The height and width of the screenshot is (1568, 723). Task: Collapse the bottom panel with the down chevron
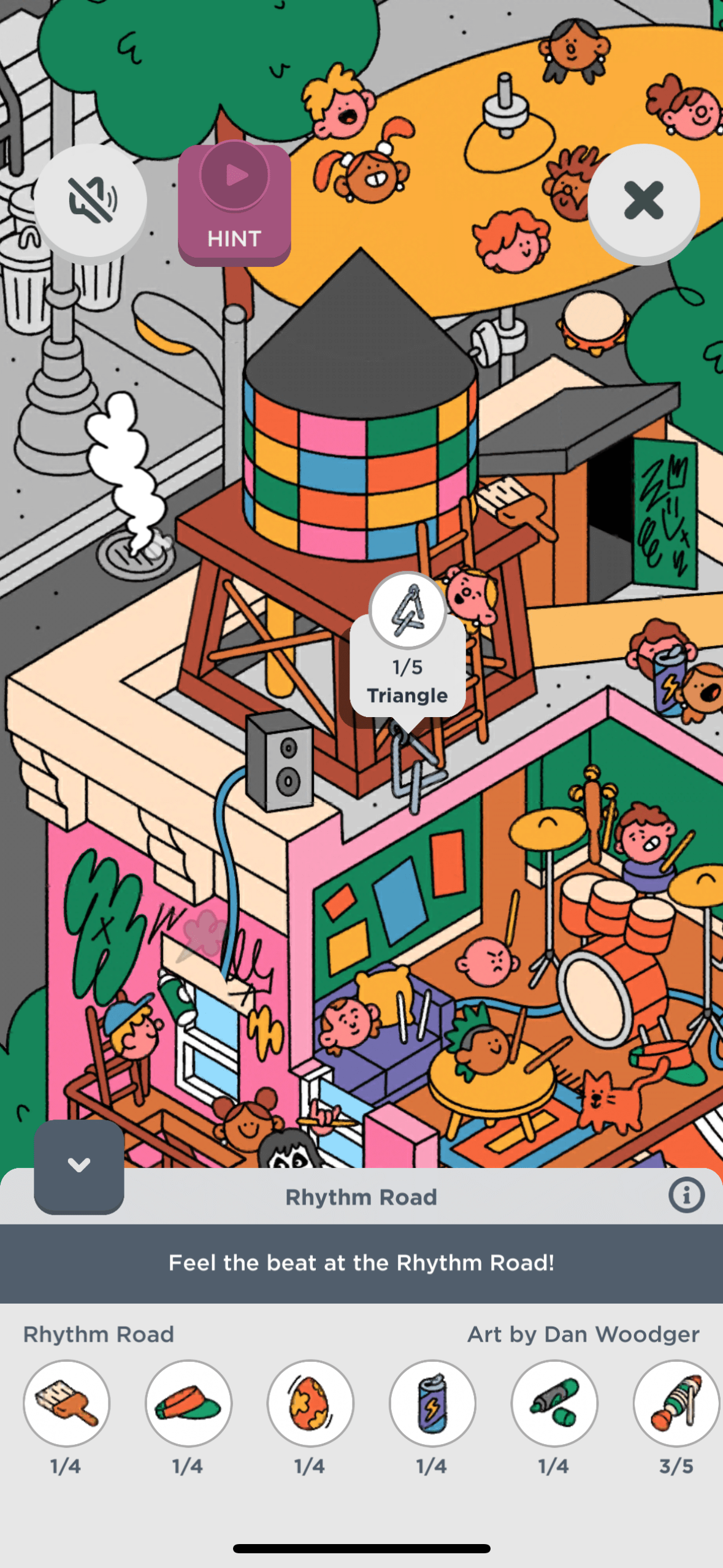(79, 1165)
